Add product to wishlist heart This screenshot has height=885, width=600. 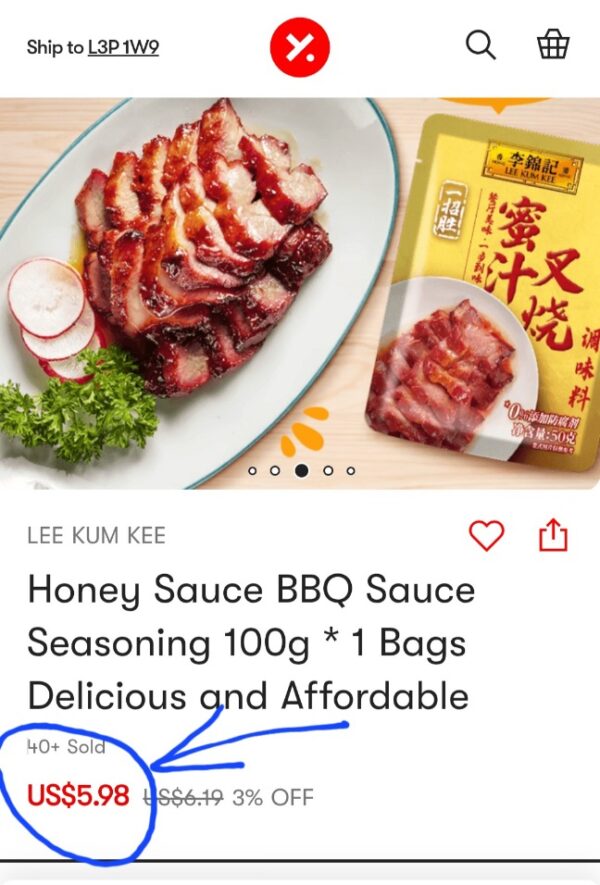pos(487,536)
